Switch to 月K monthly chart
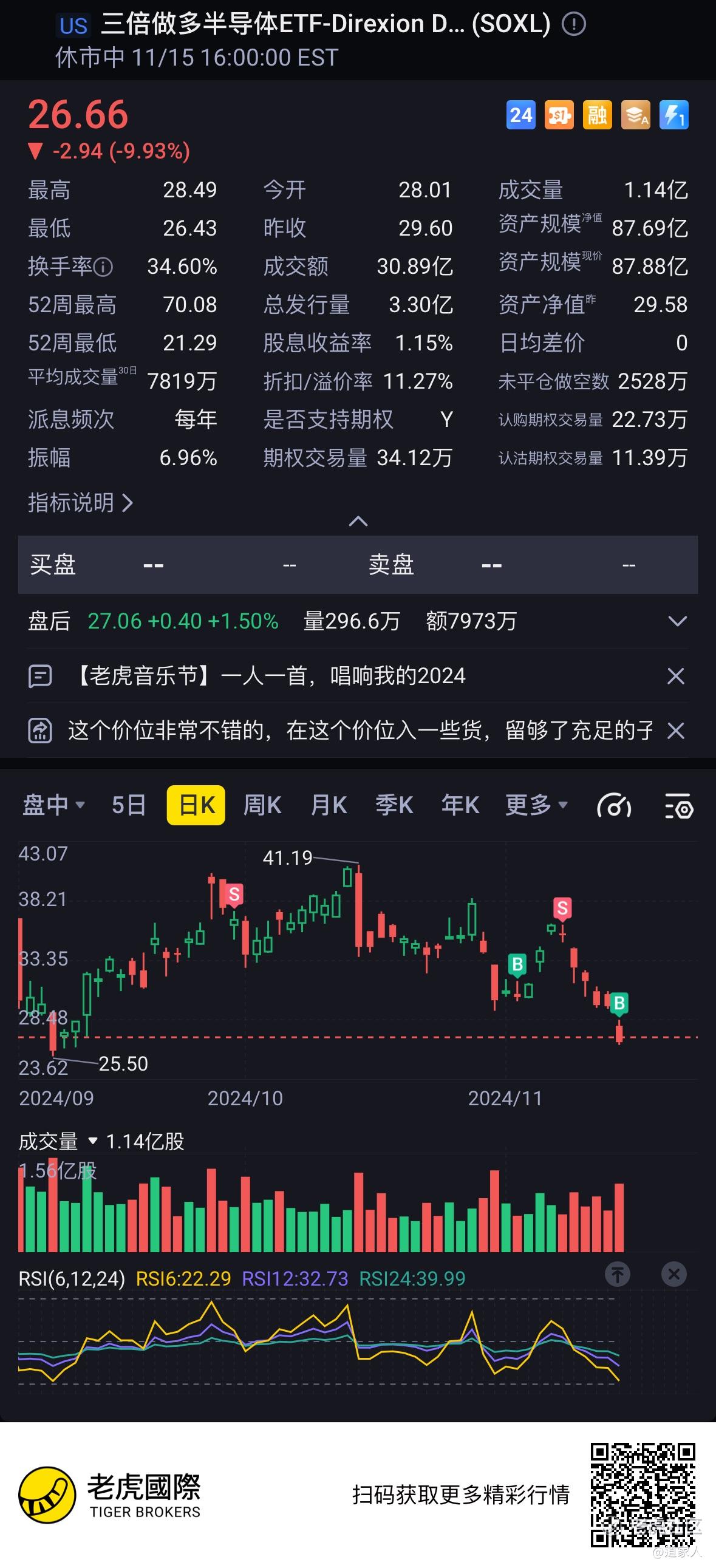Viewport: 716px width, 1568px height. (x=329, y=805)
